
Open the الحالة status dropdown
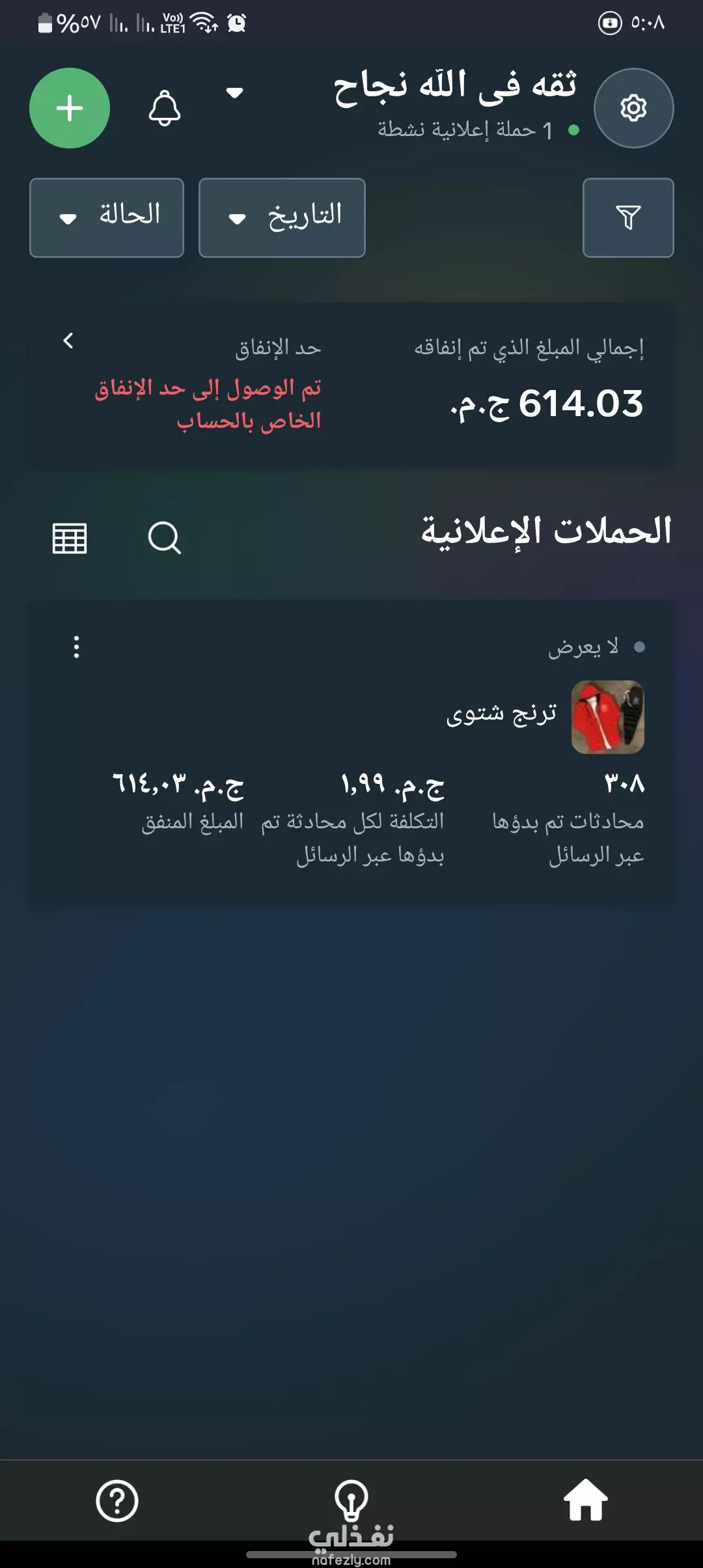[x=107, y=217]
